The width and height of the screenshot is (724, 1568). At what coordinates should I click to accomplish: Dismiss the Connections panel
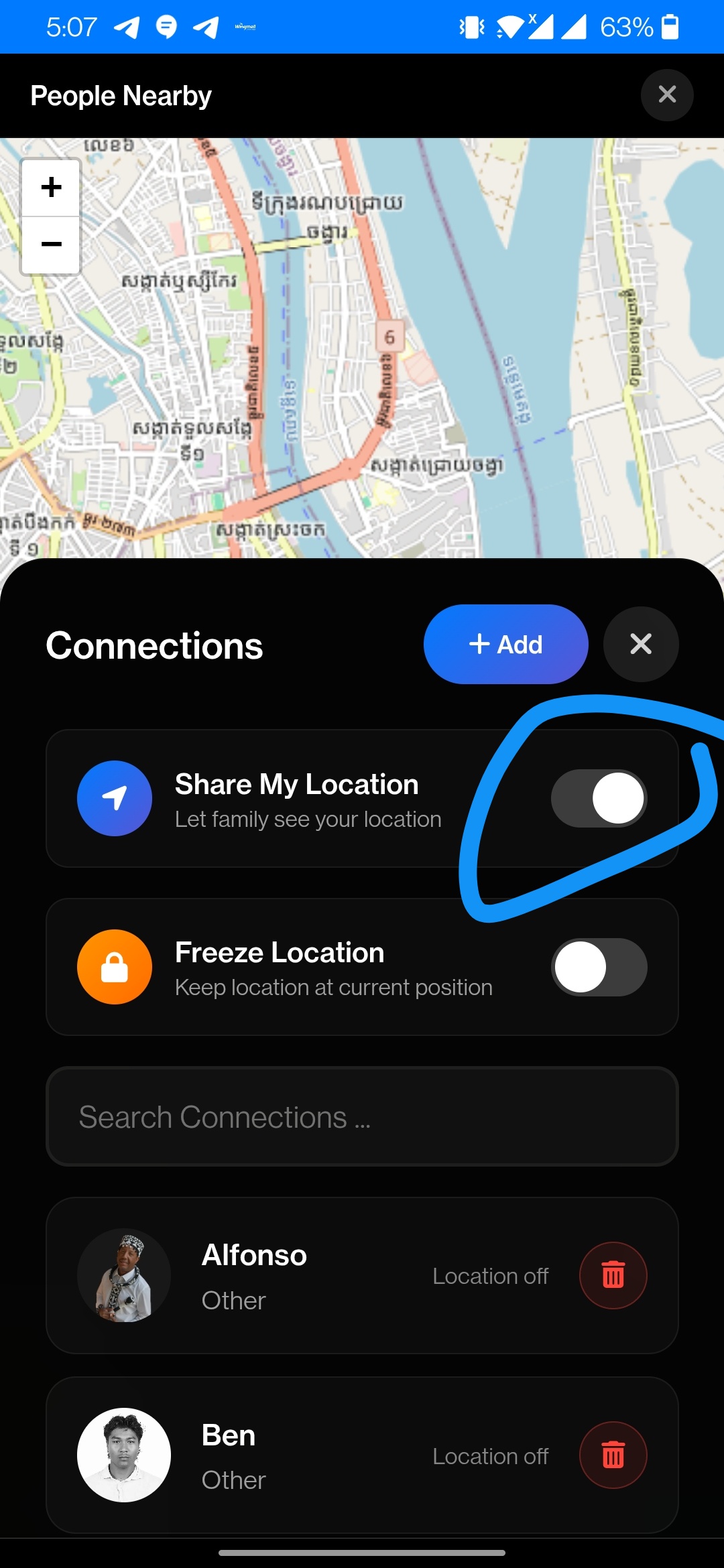[640, 645]
